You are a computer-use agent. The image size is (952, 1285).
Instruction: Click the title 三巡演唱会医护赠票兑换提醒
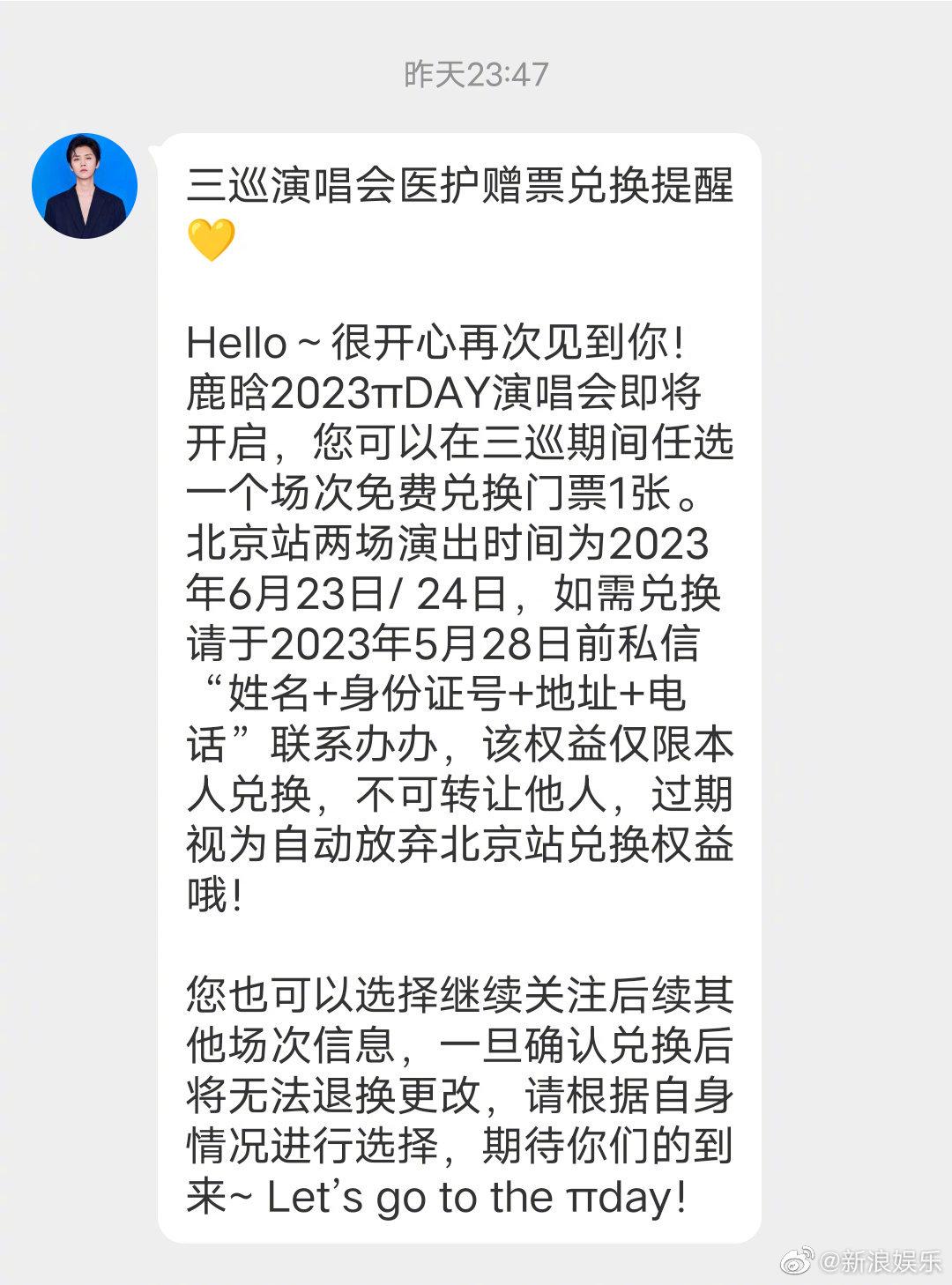pos(463,185)
